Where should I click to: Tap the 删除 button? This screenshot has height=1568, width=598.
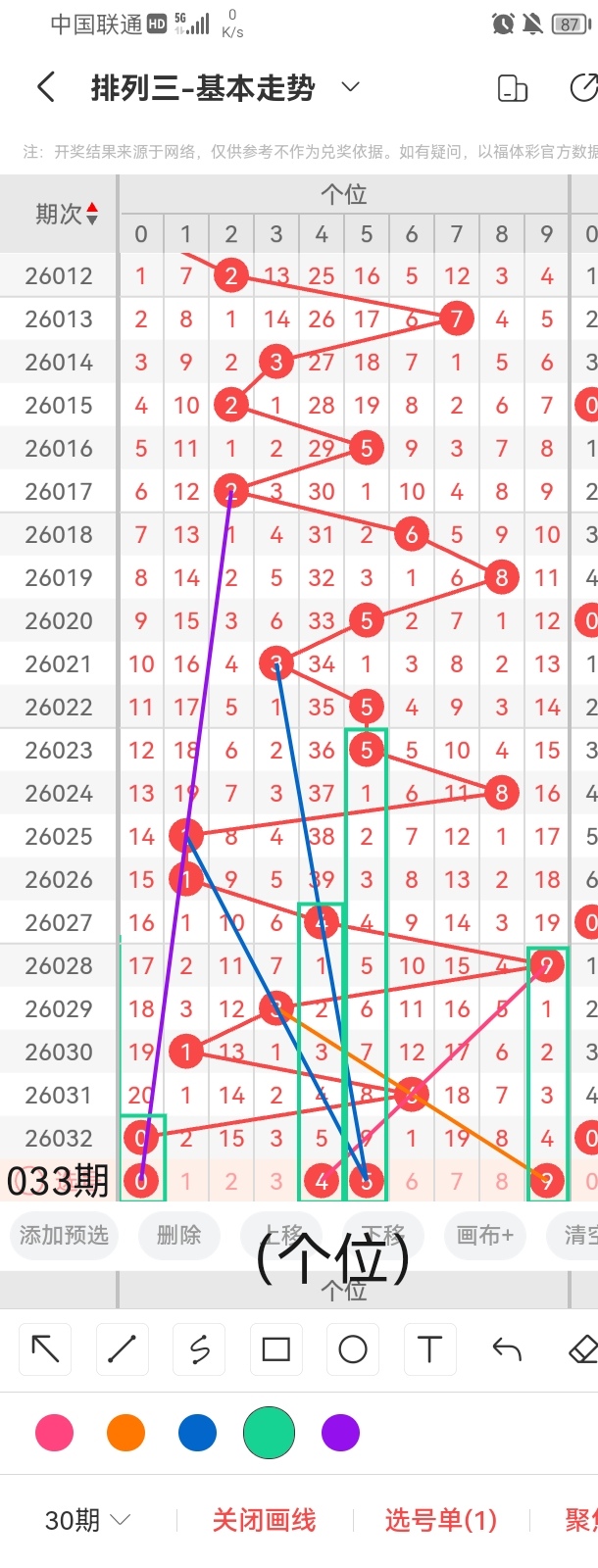pyautogui.click(x=178, y=1235)
